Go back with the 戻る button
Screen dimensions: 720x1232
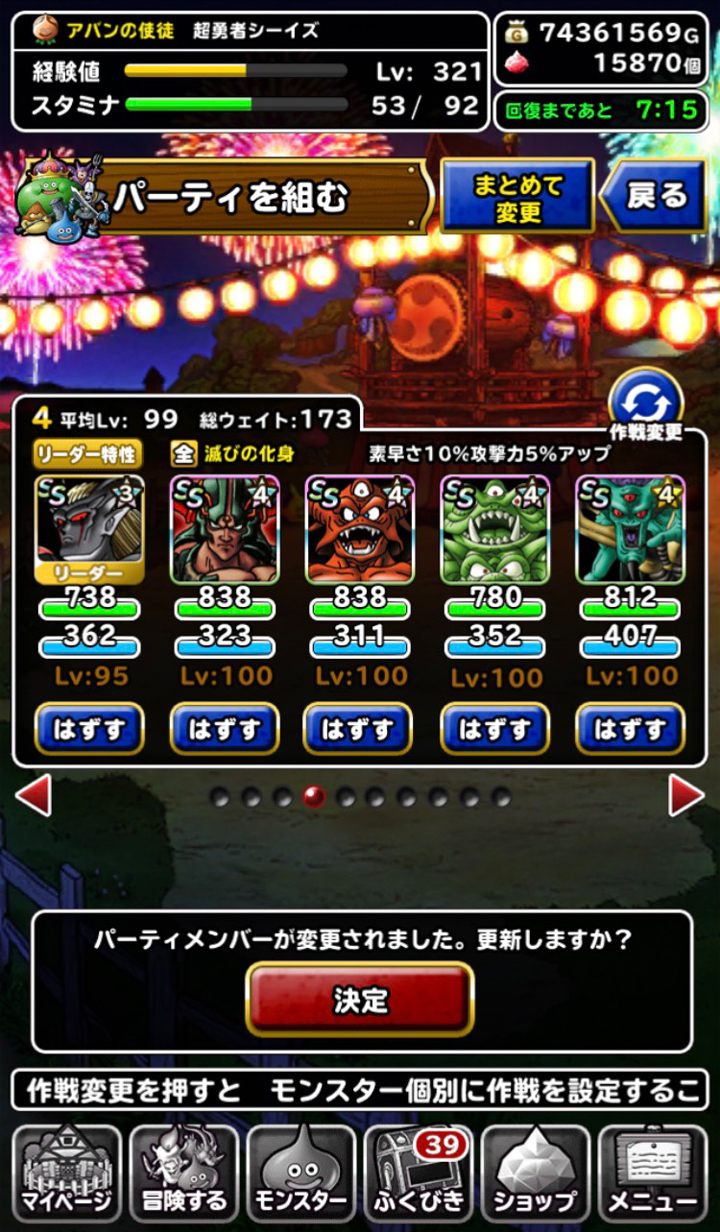pyautogui.click(x=653, y=196)
